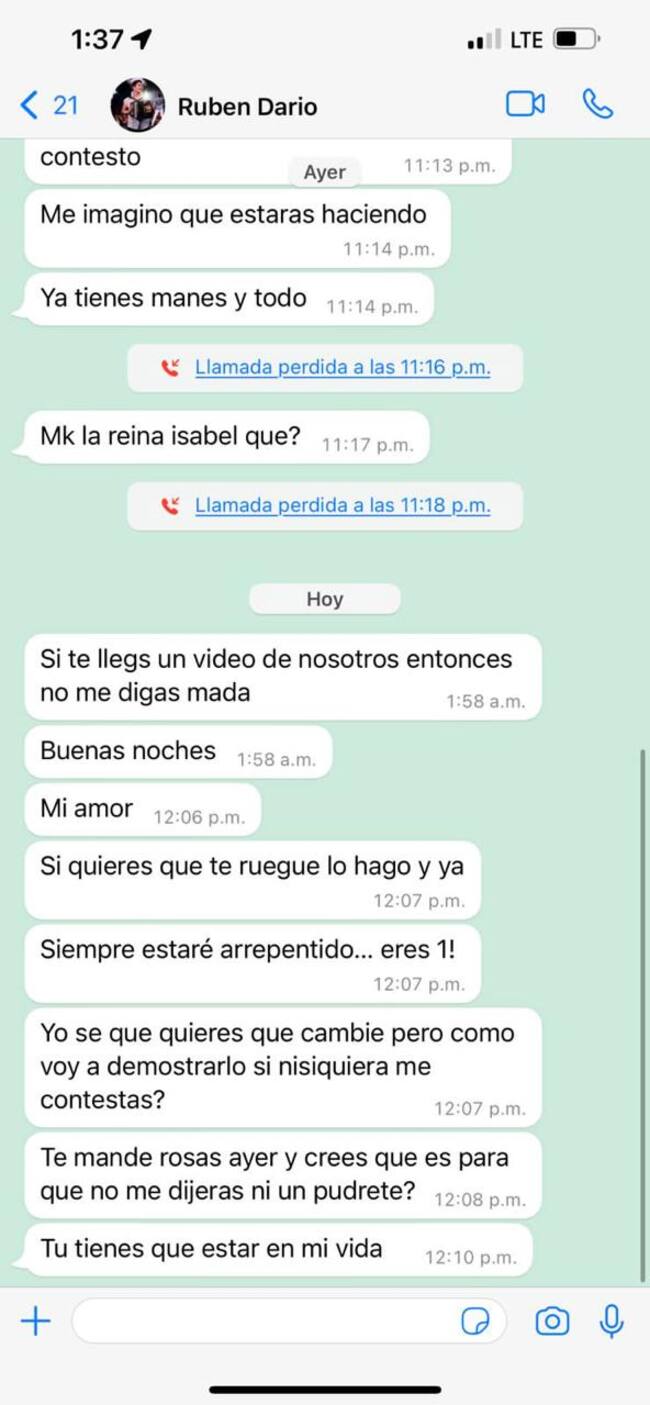
Task: Open the attachment plus menu
Action: (35, 1321)
